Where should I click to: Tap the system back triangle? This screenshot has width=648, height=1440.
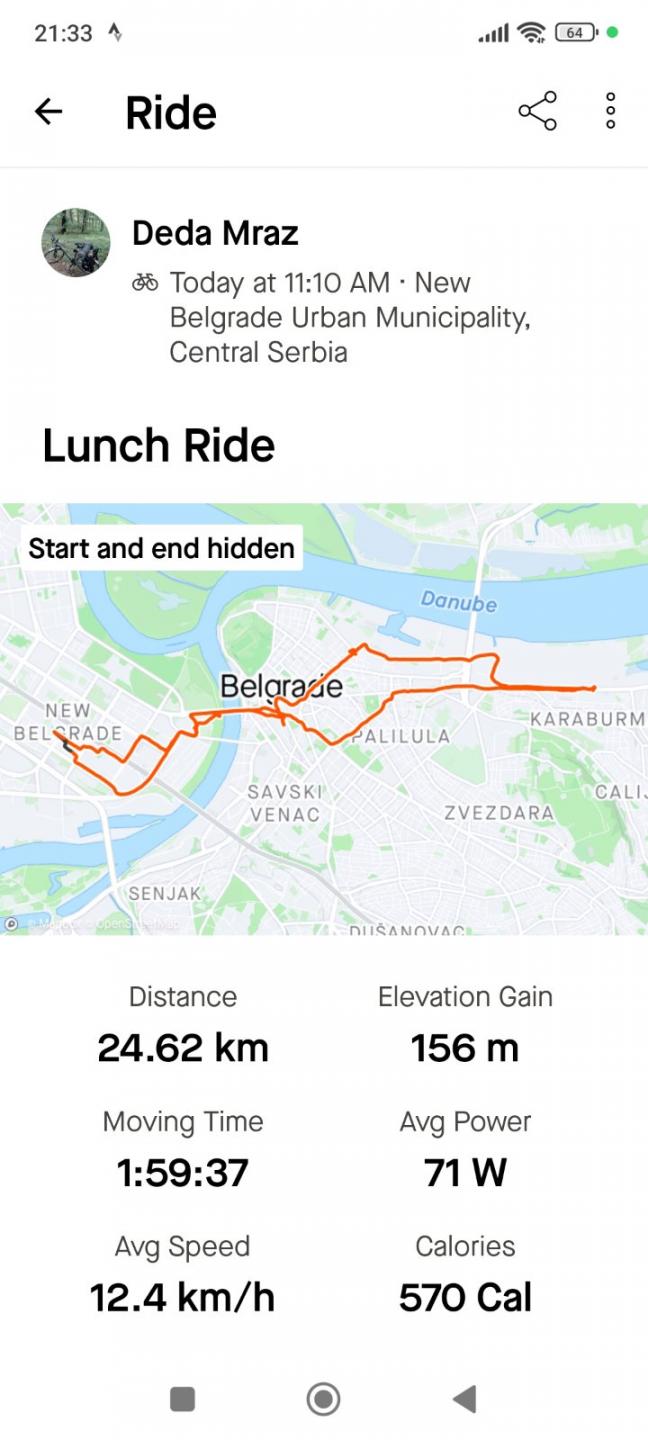[464, 1398]
